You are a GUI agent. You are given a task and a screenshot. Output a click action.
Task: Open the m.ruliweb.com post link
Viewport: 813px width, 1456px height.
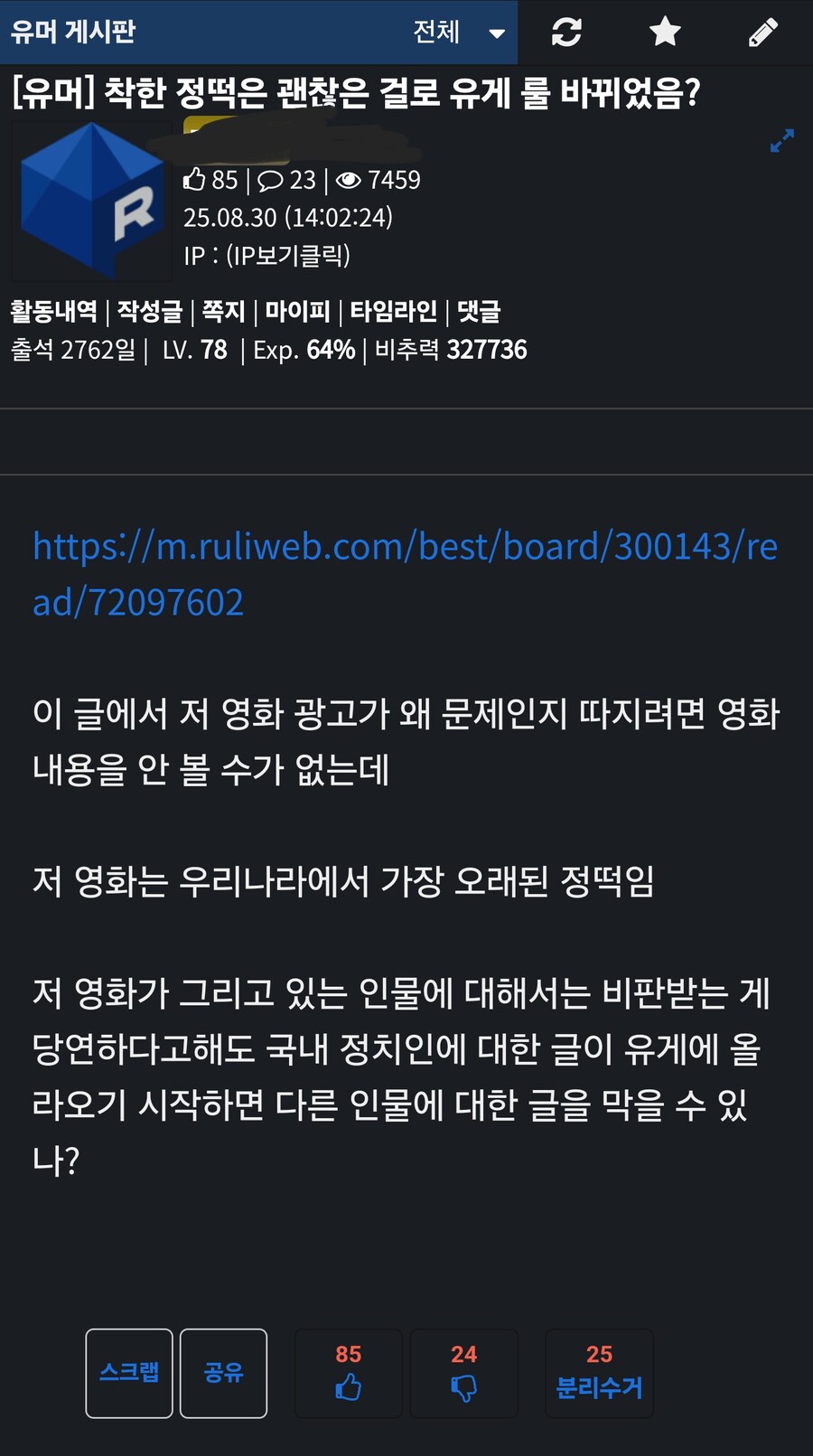coord(404,573)
